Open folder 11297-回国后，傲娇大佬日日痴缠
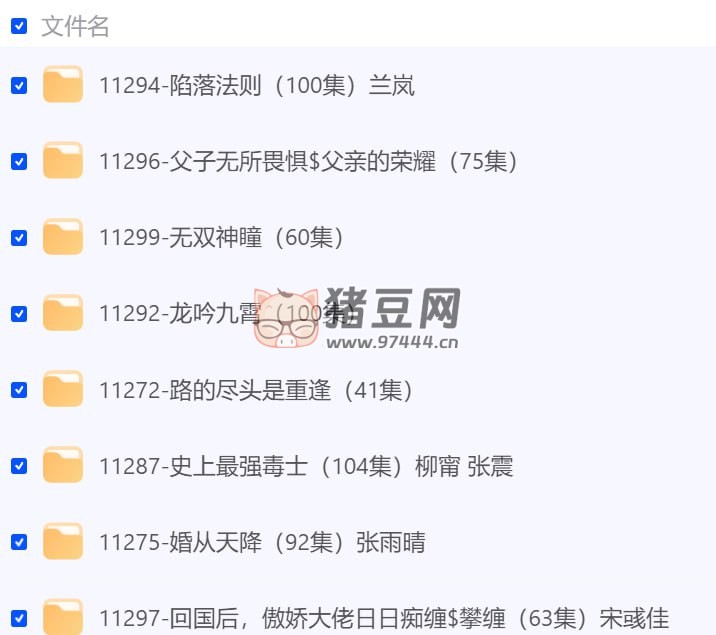Viewport: 716px width, 635px height. click(383, 618)
